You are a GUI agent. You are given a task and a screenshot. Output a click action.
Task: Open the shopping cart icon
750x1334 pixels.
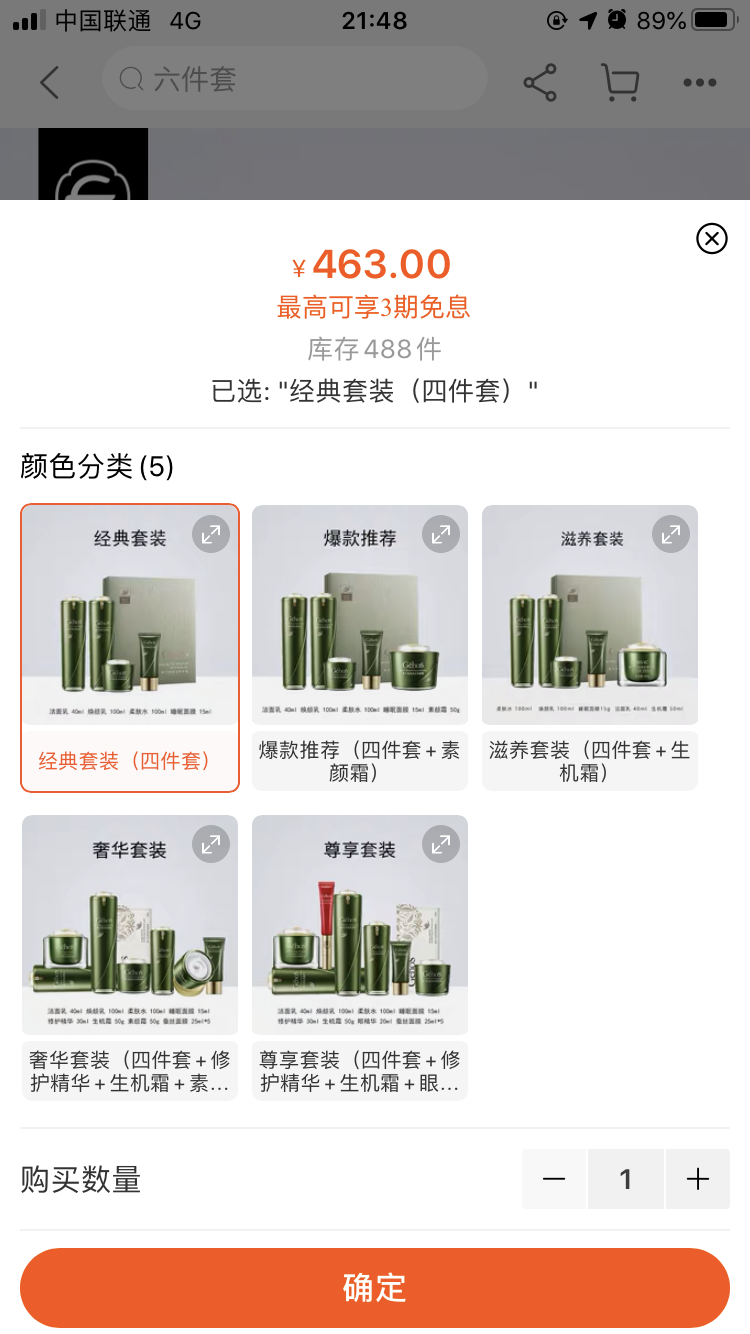[x=620, y=82]
